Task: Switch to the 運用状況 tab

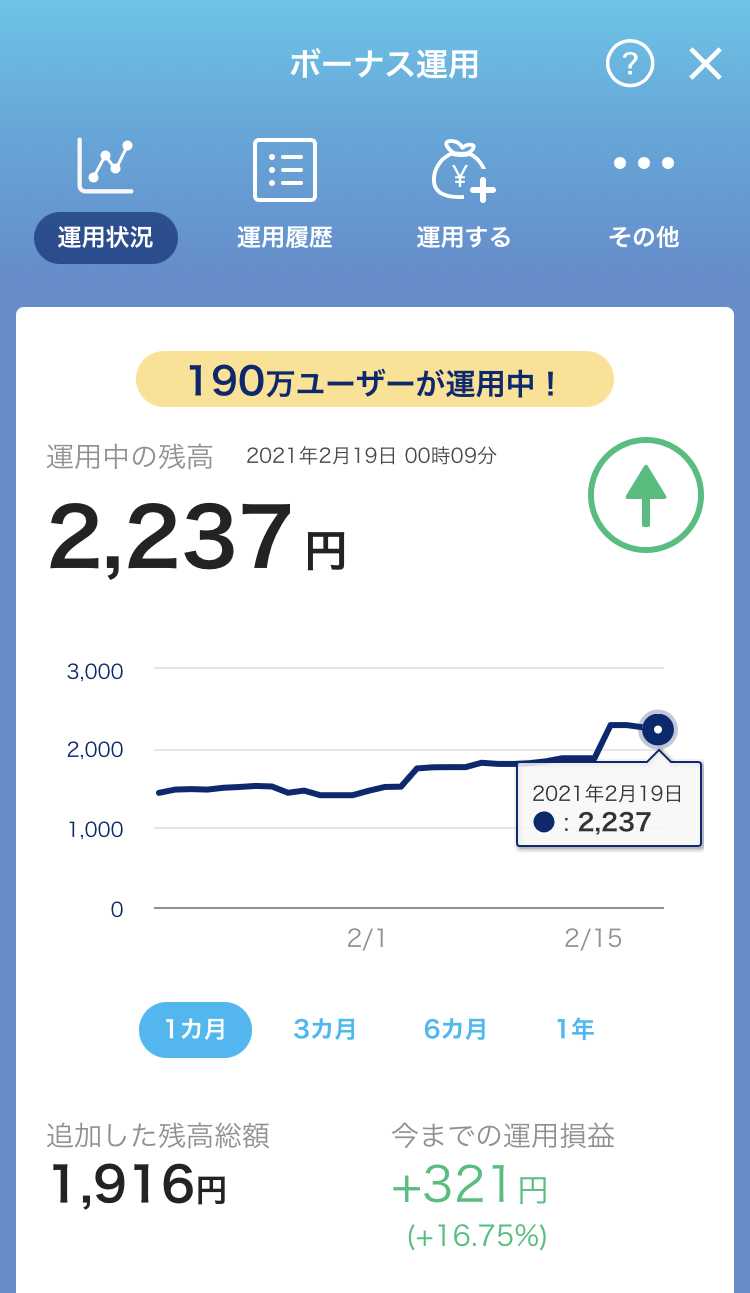Action: click(x=105, y=200)
